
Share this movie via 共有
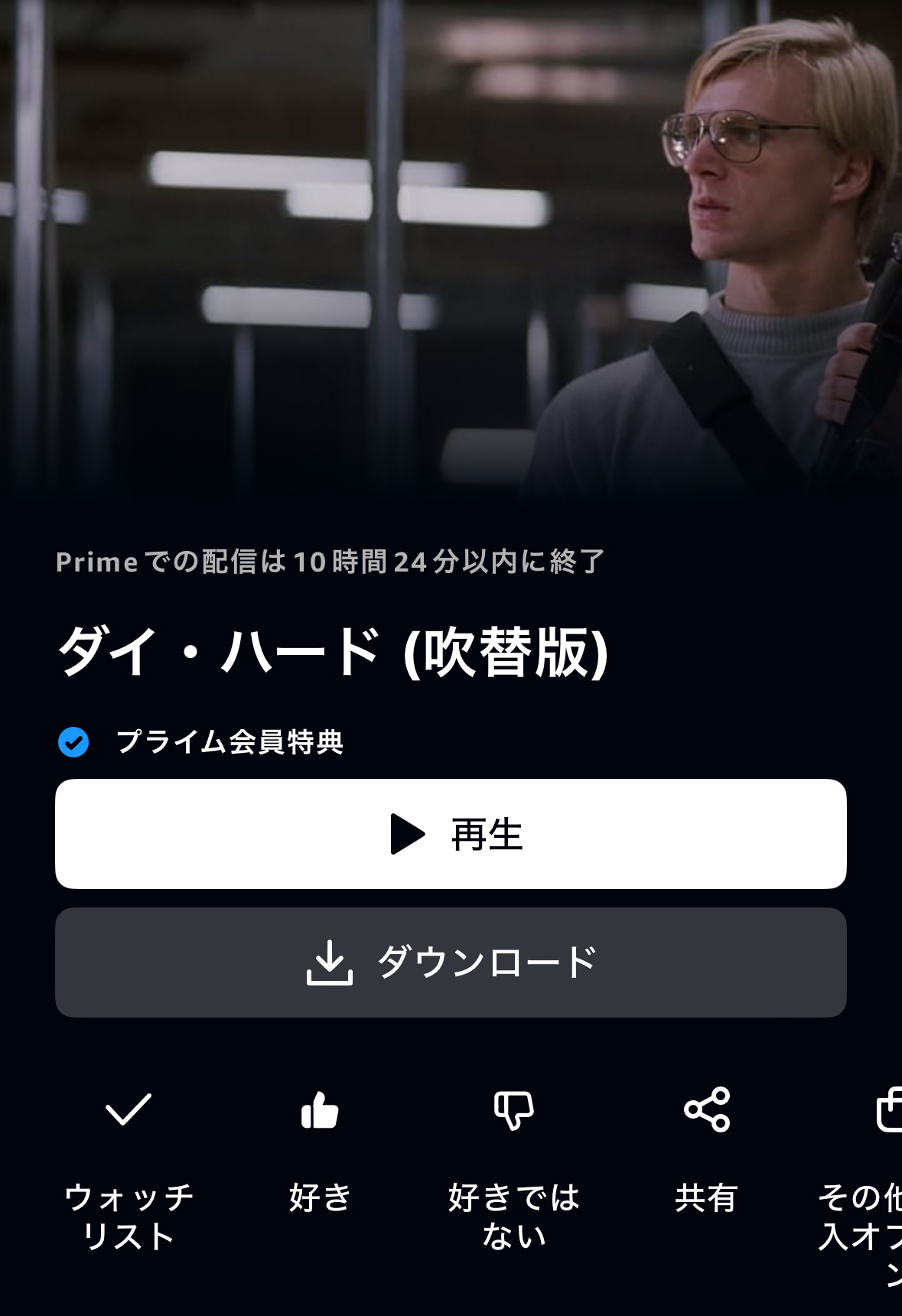click(706, 1110)
